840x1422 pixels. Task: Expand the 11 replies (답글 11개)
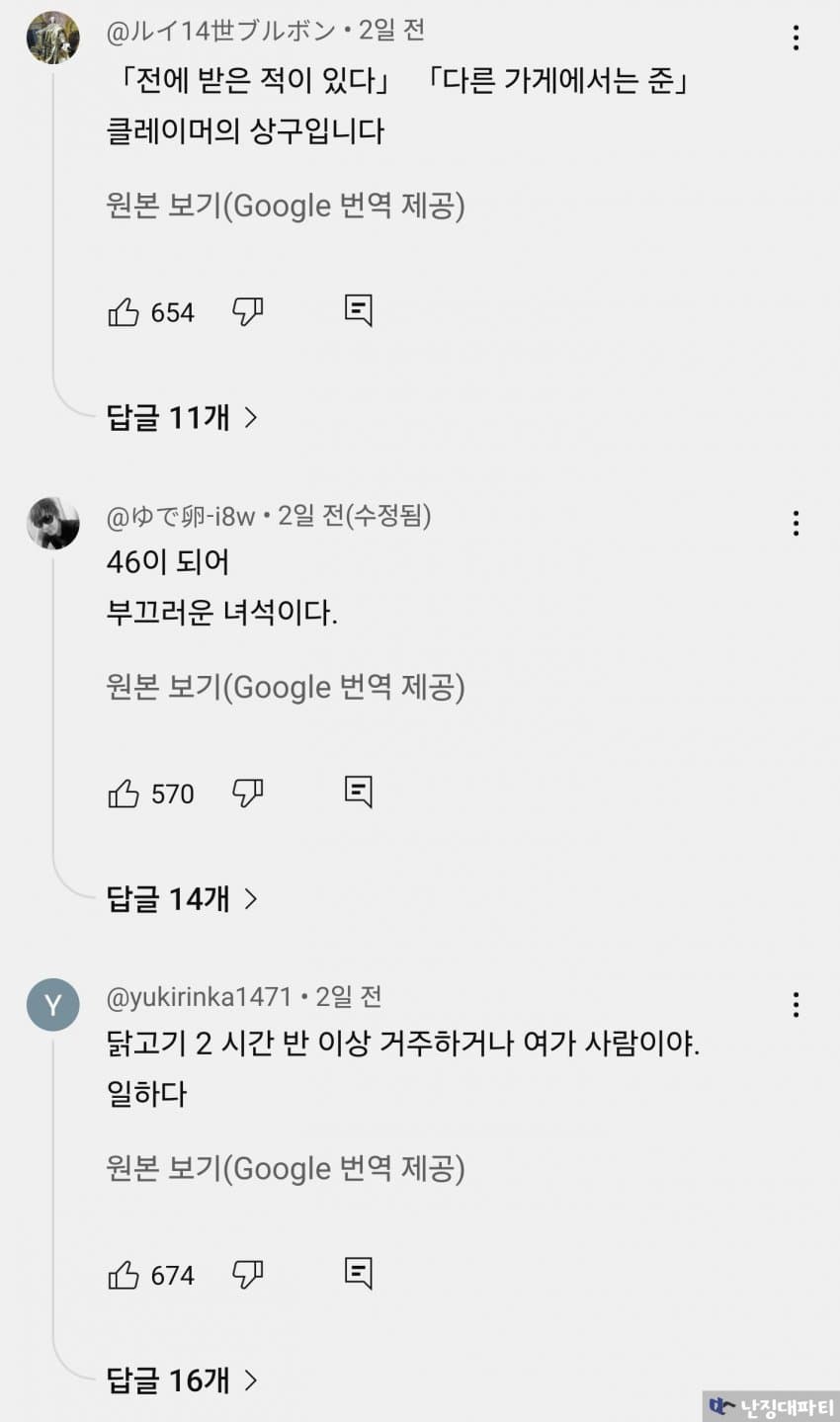tap(182, 417)
